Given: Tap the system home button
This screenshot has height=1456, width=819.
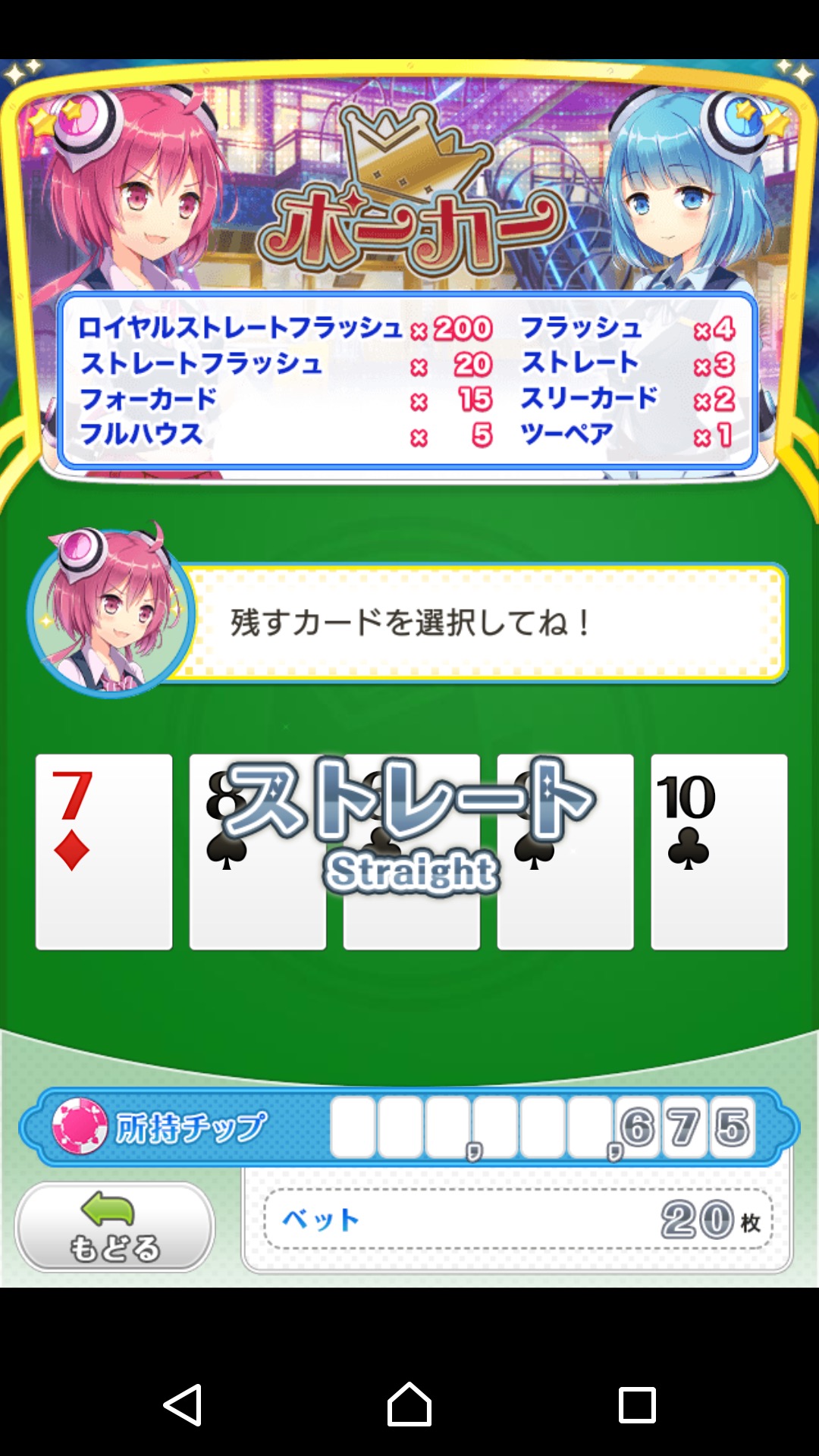Looking at the screenshot, I should [409, 1404].
